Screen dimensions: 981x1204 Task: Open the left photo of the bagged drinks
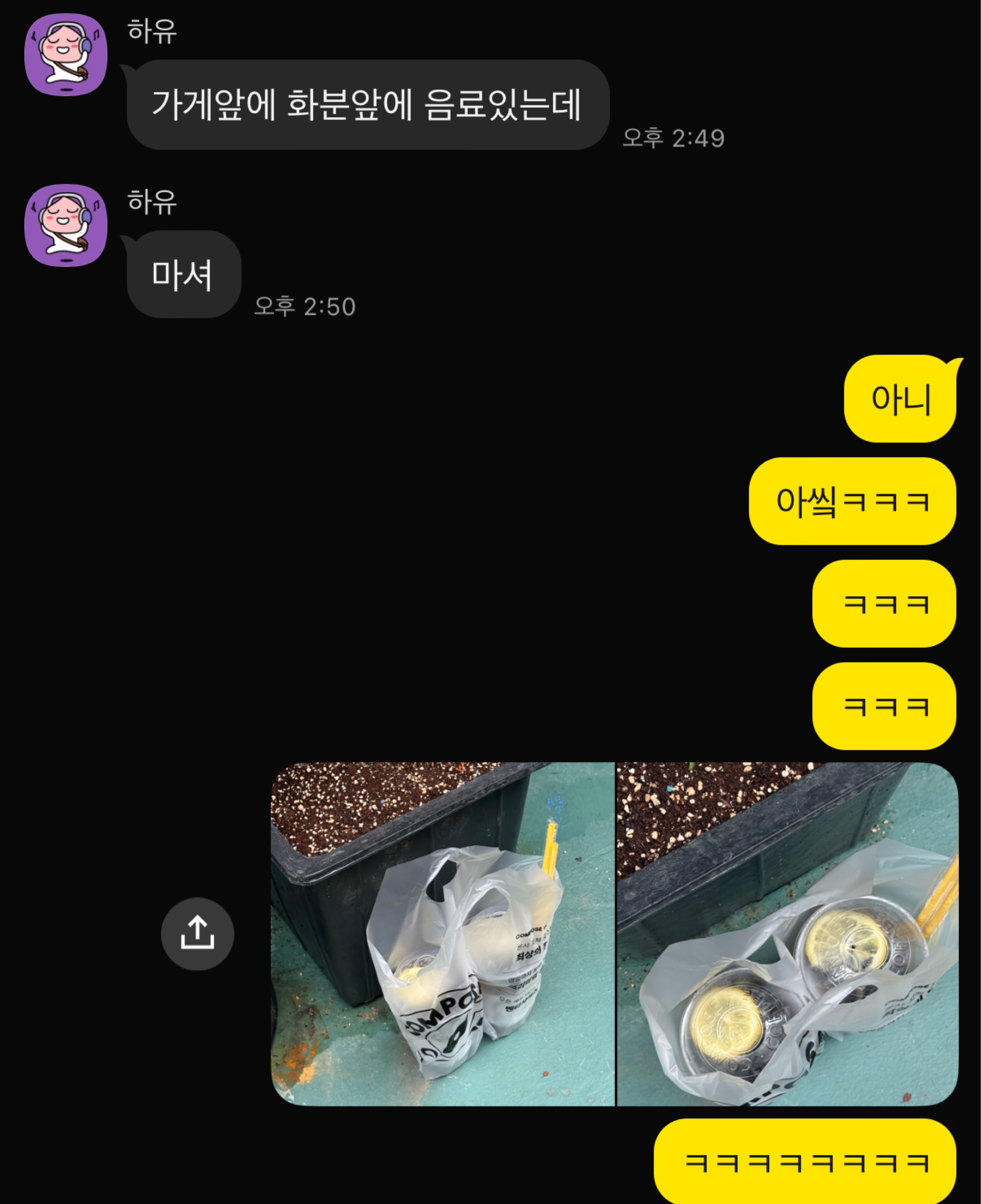tap(442, 933)
